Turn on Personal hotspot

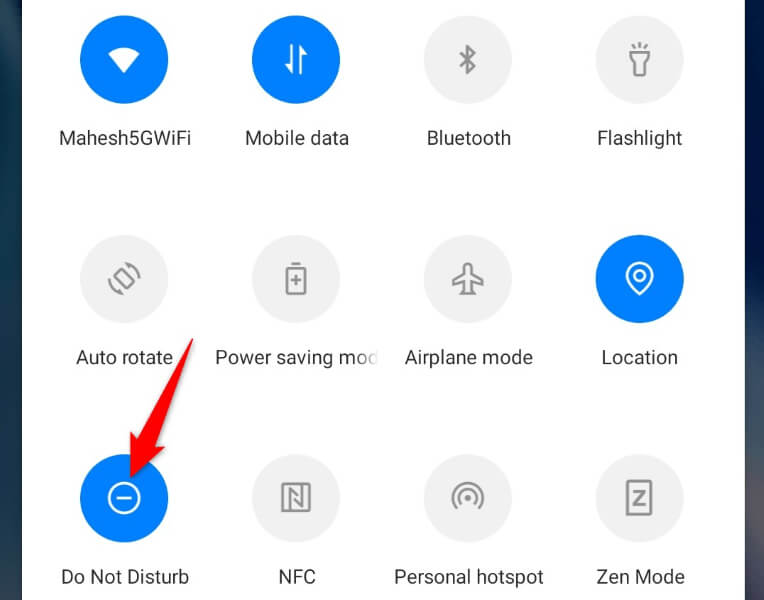coord(468,498)
